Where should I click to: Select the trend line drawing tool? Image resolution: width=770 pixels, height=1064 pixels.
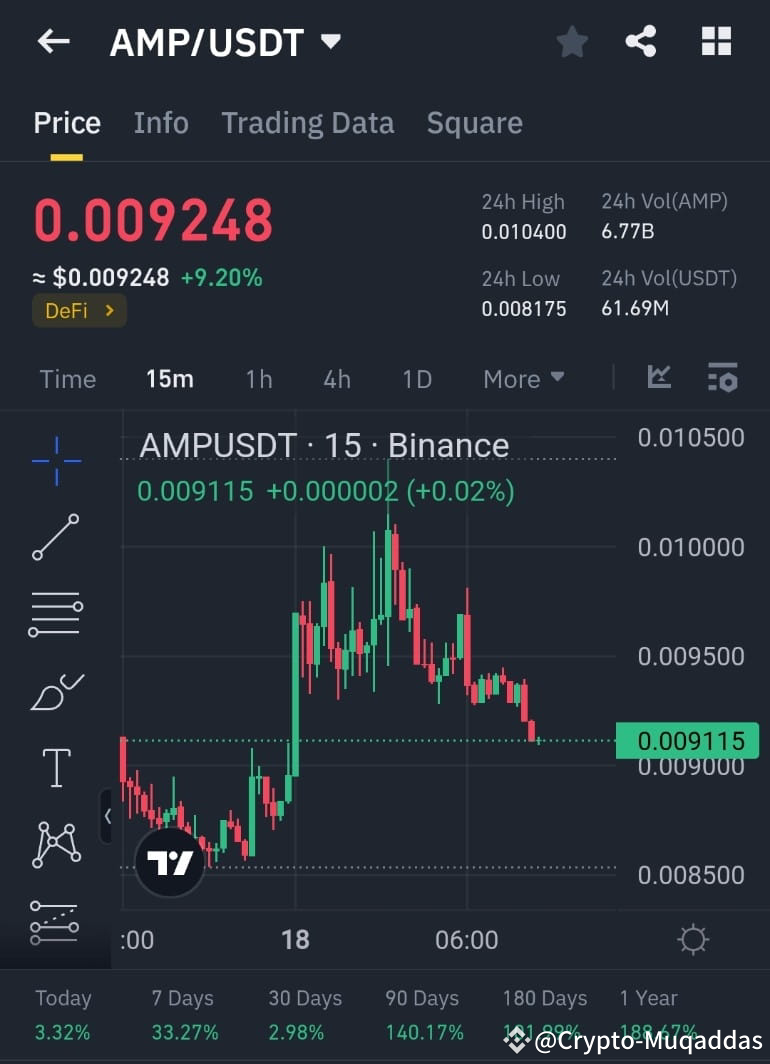point(55,537)
